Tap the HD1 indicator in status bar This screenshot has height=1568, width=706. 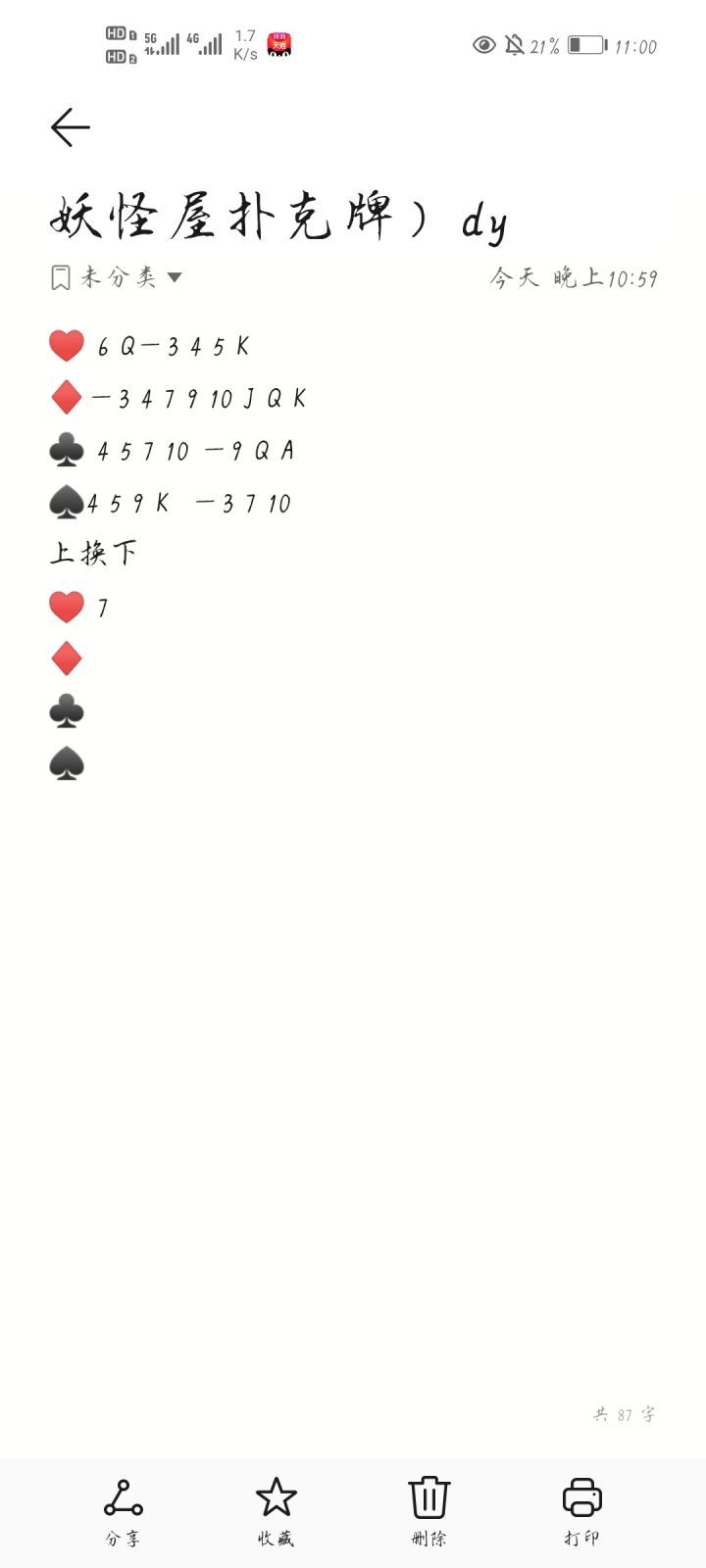(x=118, y=32)
